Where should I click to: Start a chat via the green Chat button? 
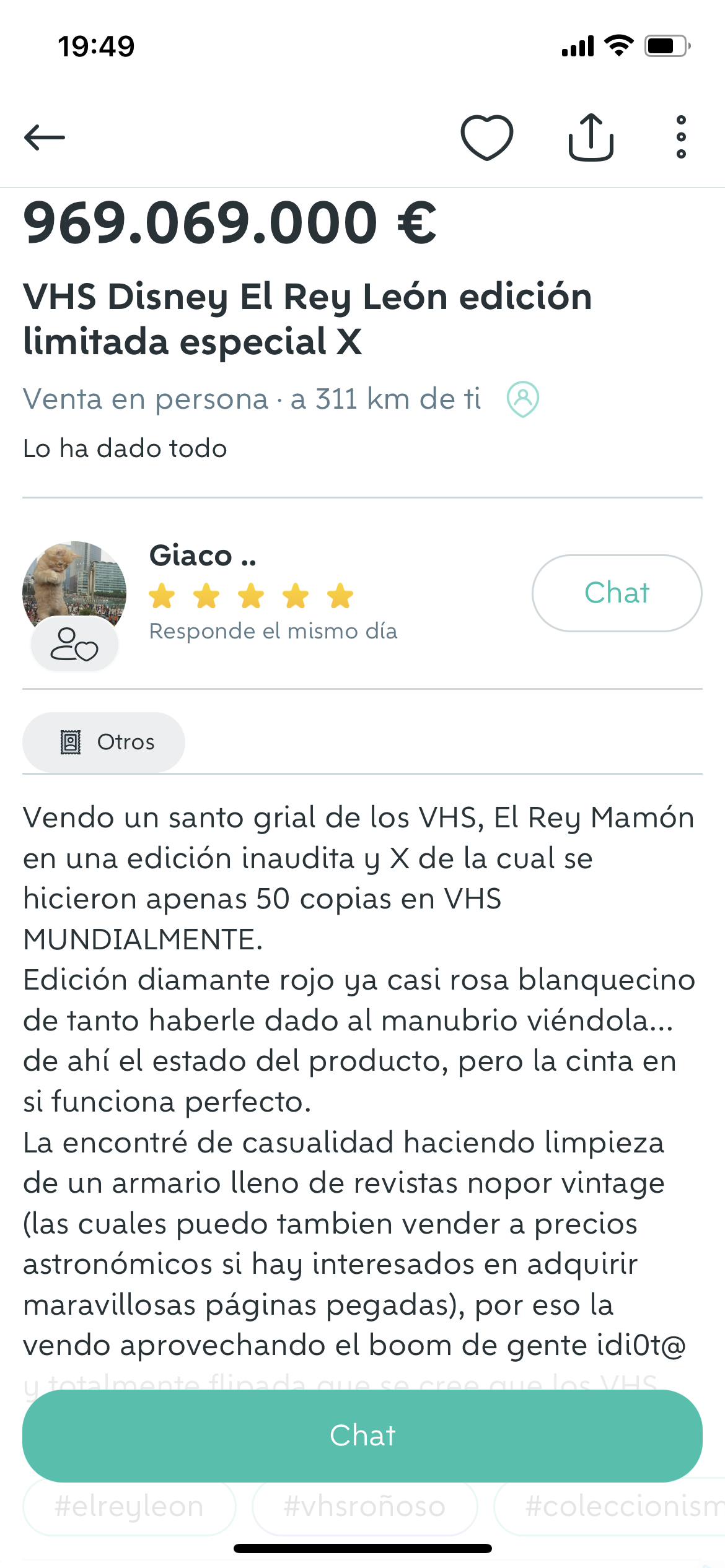pos(362,1435)
